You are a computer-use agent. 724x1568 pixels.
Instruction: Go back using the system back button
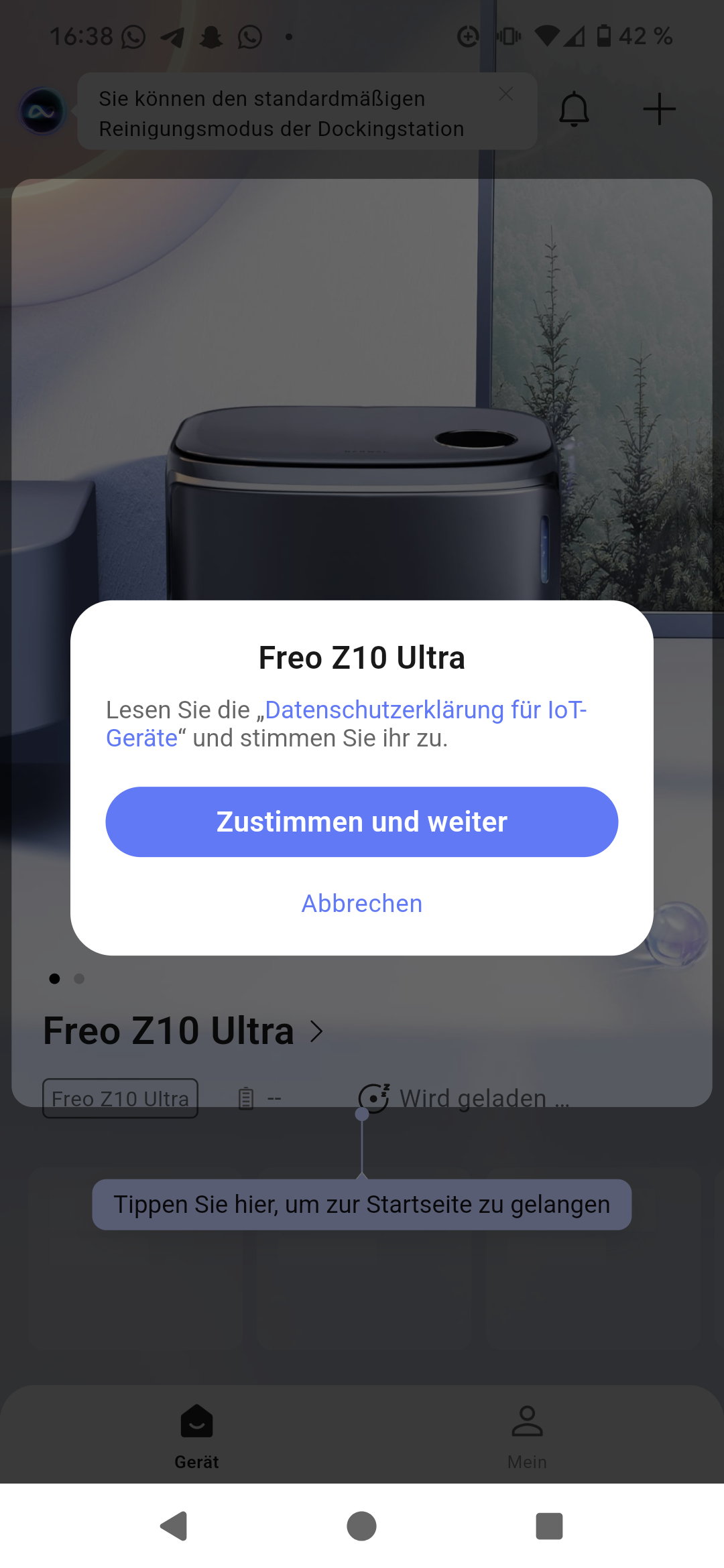click(x=174, y=1526)
